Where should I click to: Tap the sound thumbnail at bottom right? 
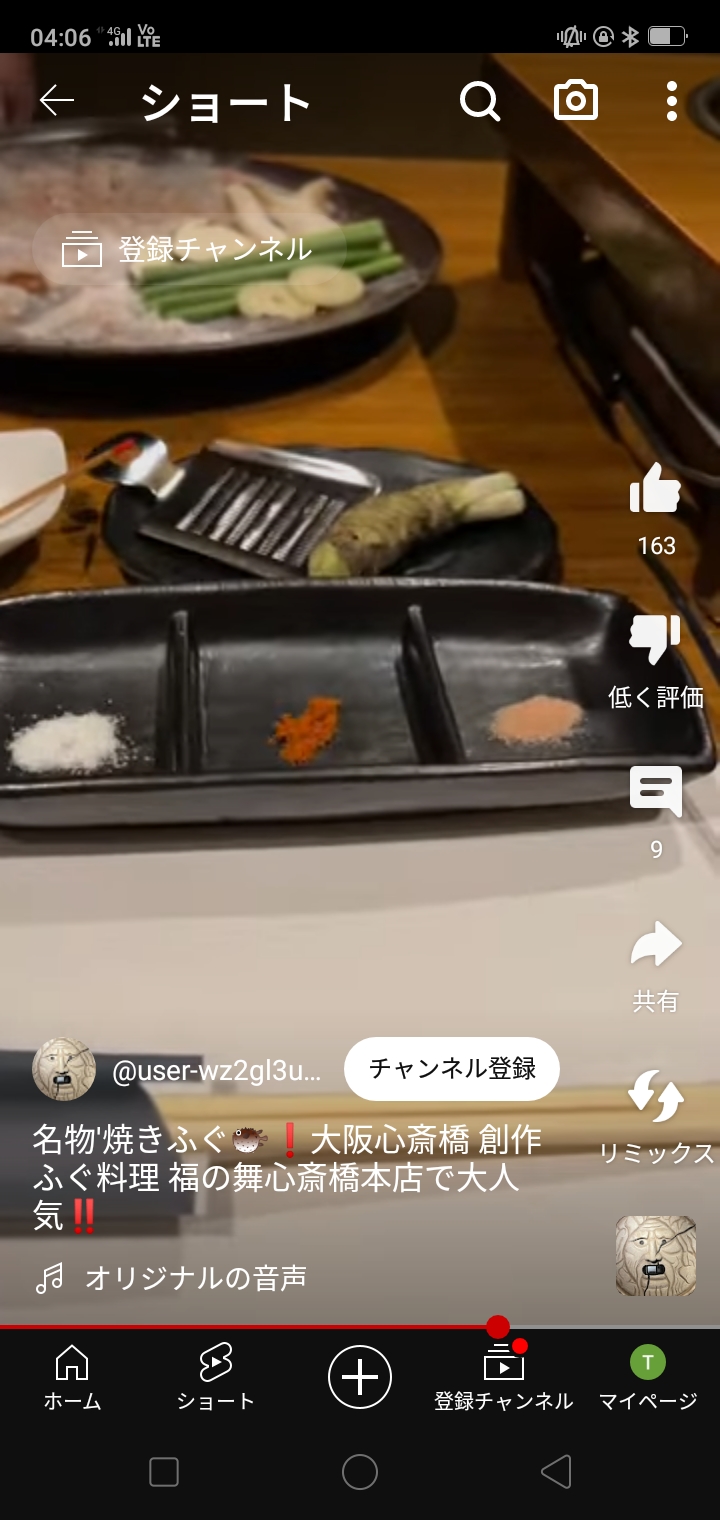coord(655,1256)
